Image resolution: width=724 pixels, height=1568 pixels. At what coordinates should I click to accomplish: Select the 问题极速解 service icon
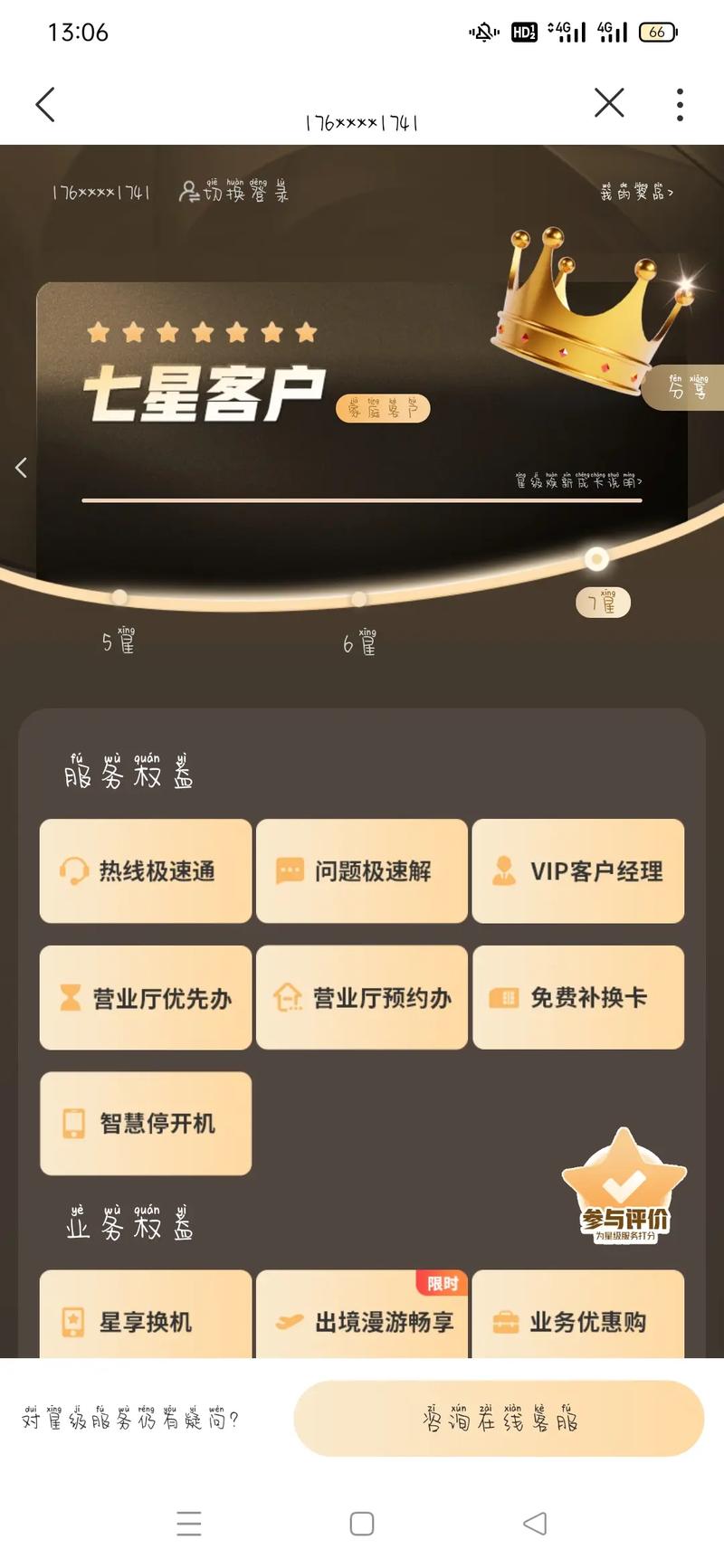click(362, 871)
